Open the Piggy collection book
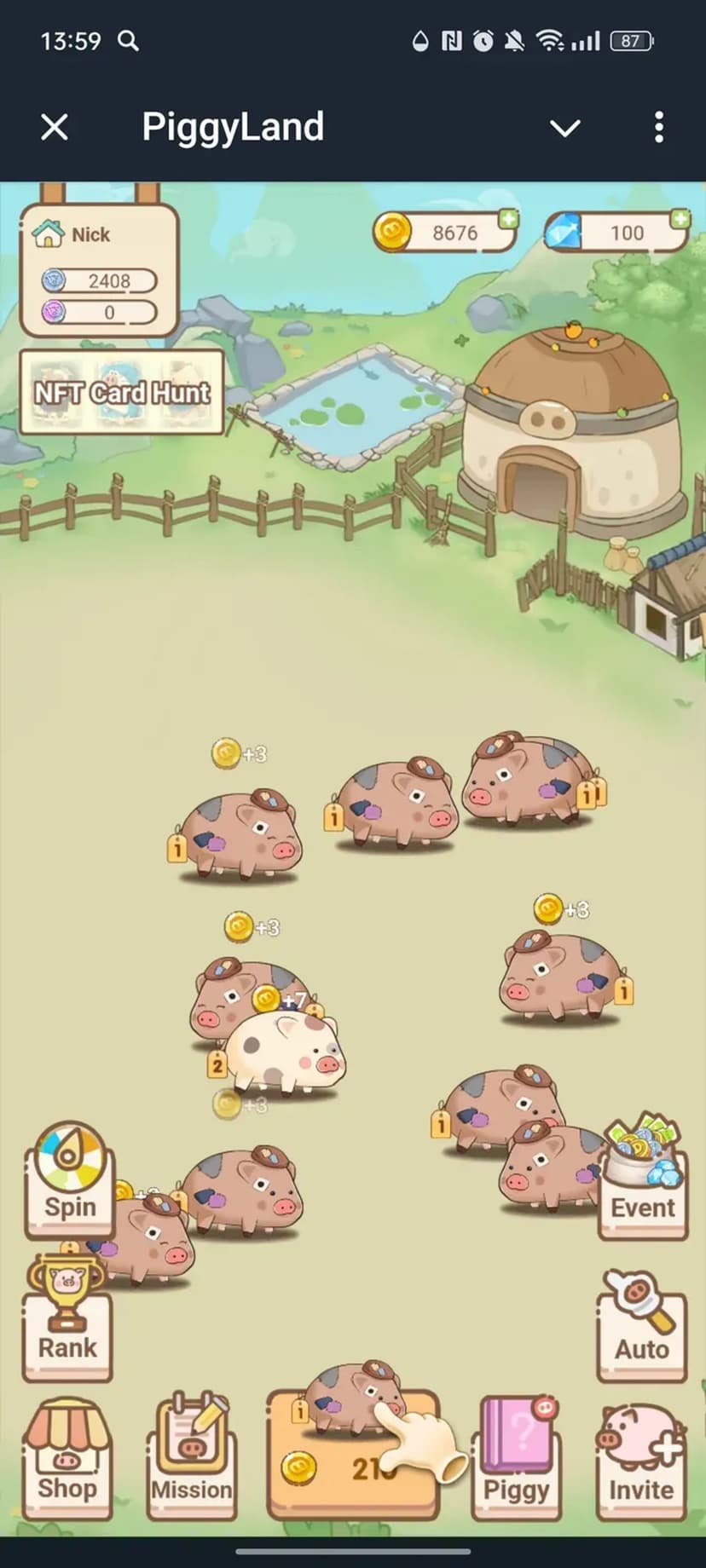 pyautogui.click(x=517, y=1461)
